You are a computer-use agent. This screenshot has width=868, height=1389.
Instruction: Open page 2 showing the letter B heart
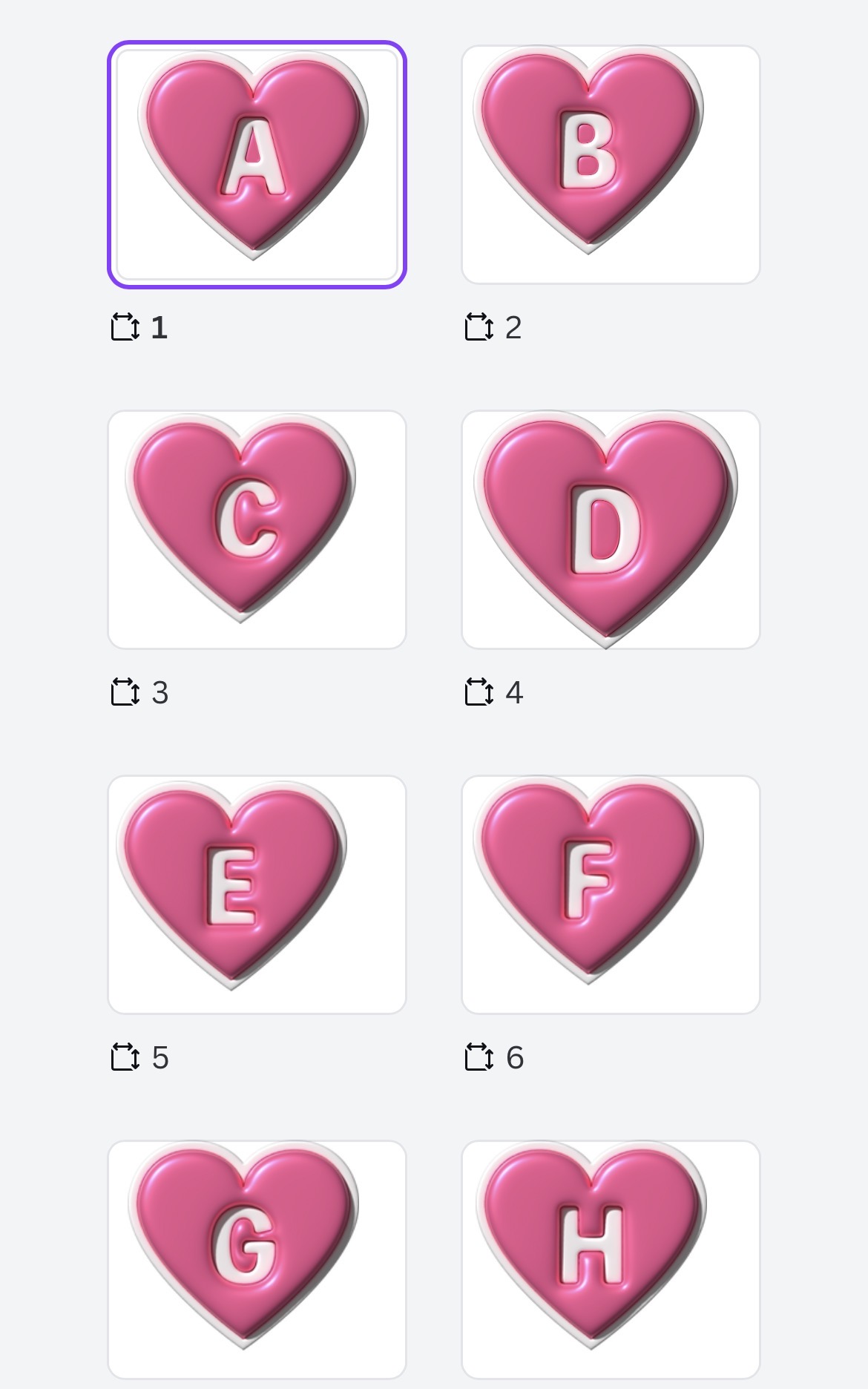pos(611,164)
